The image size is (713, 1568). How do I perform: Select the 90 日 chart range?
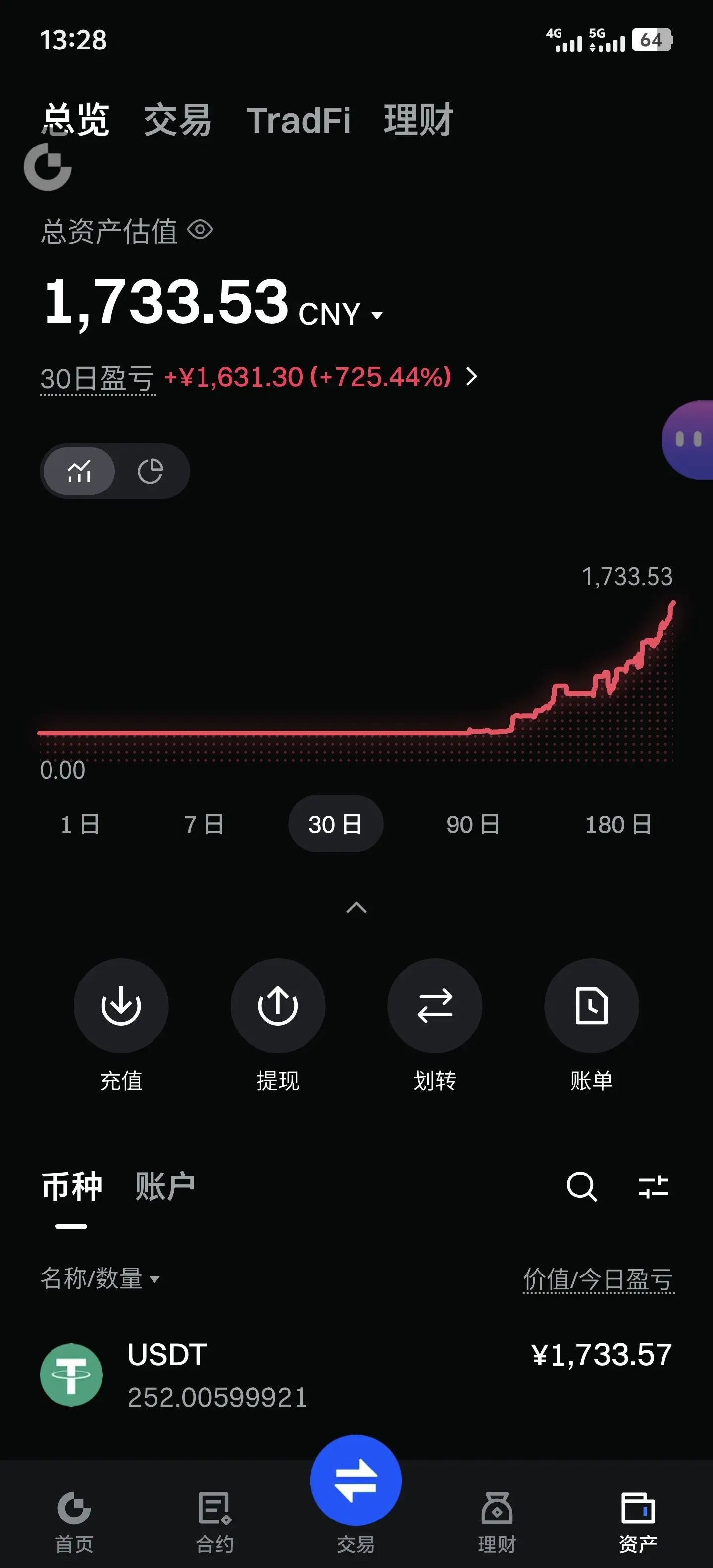point(472,824)
